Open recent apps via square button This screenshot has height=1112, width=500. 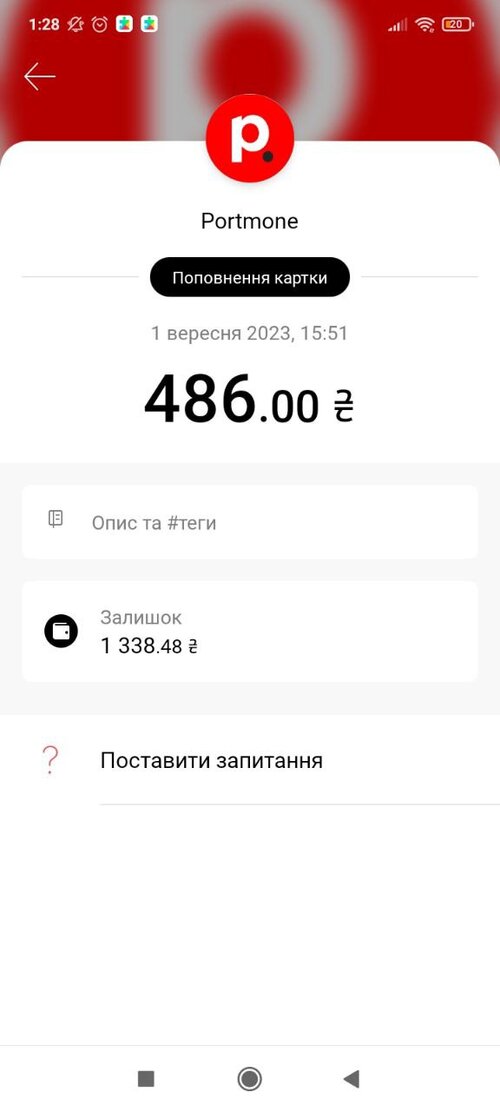click(x=145, y=1079)
